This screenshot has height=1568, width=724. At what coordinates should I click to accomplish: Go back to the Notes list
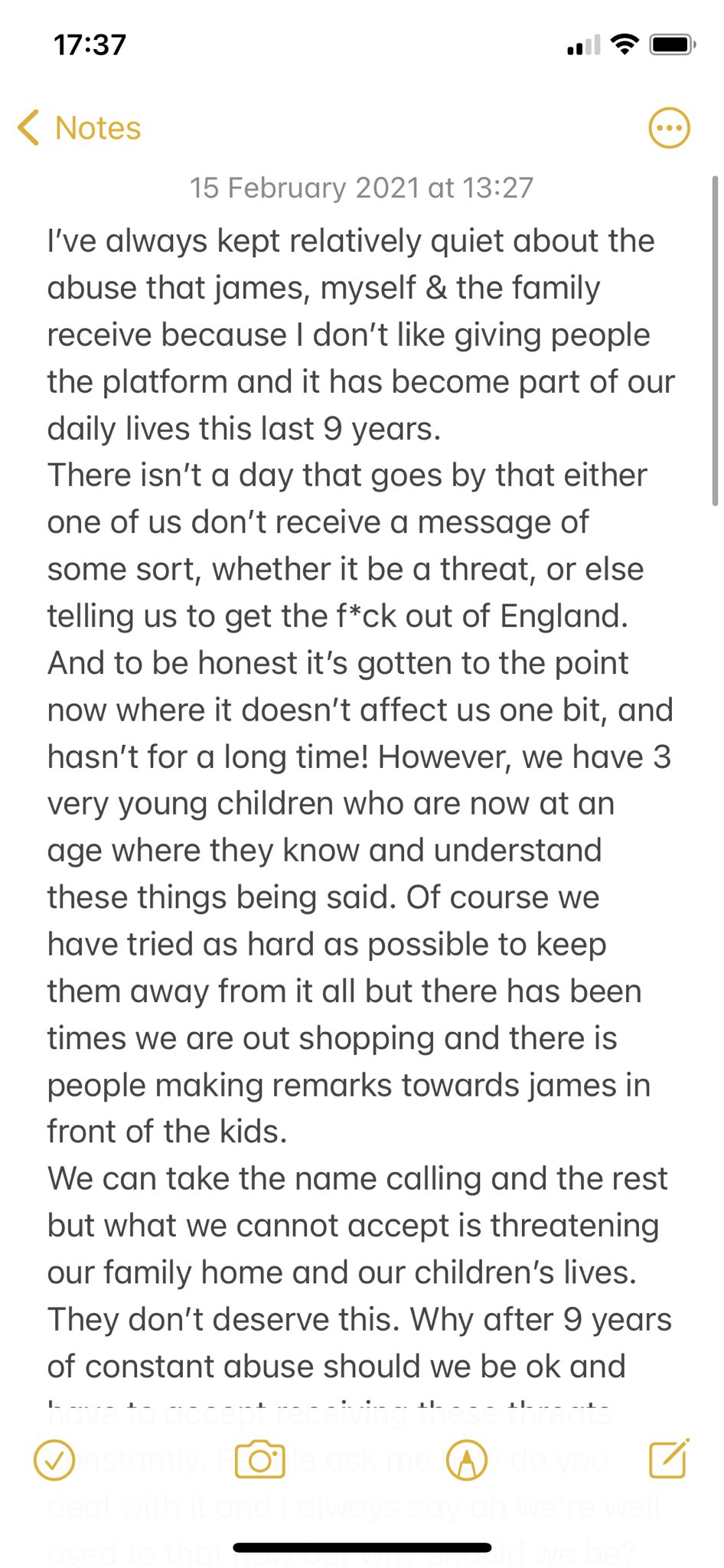(80, 128)
